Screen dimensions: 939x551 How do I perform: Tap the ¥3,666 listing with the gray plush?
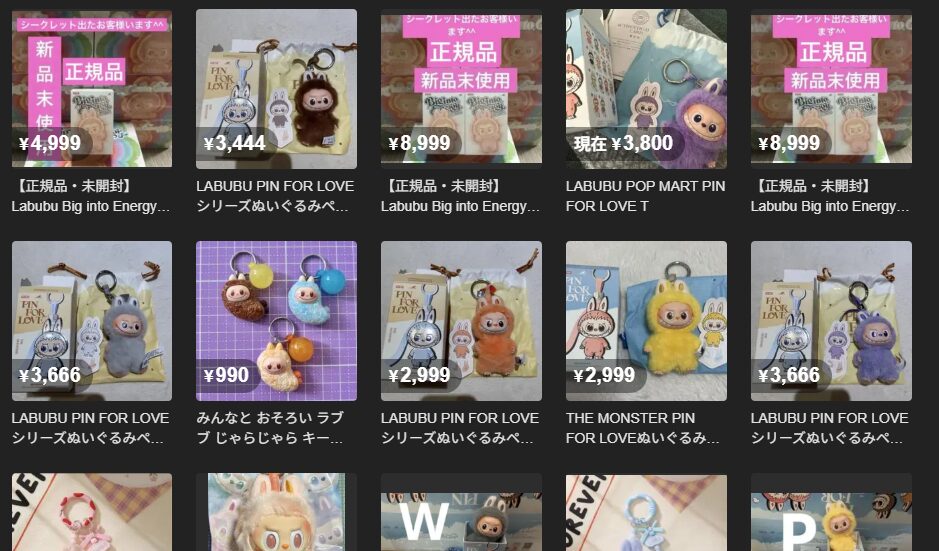(x=91, y=321)
